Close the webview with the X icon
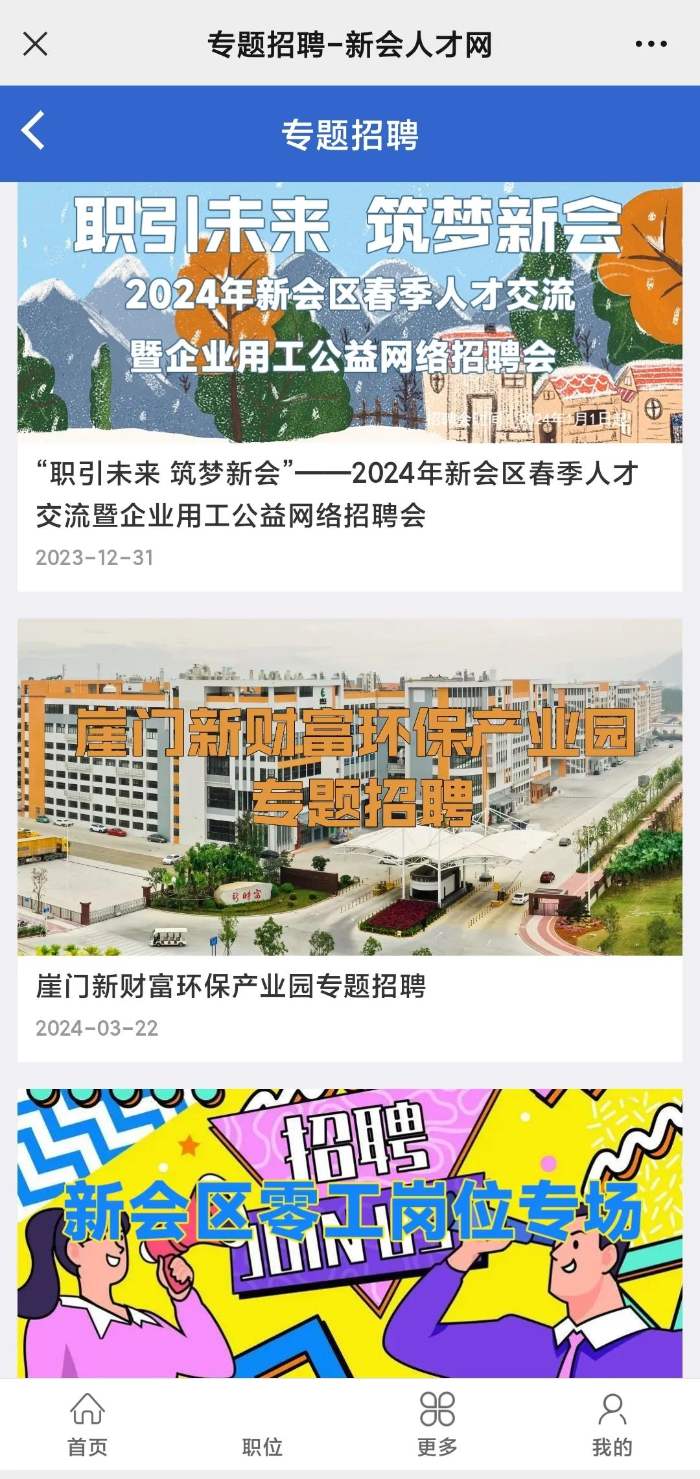 pyautogui.click(x=35, y=44)
